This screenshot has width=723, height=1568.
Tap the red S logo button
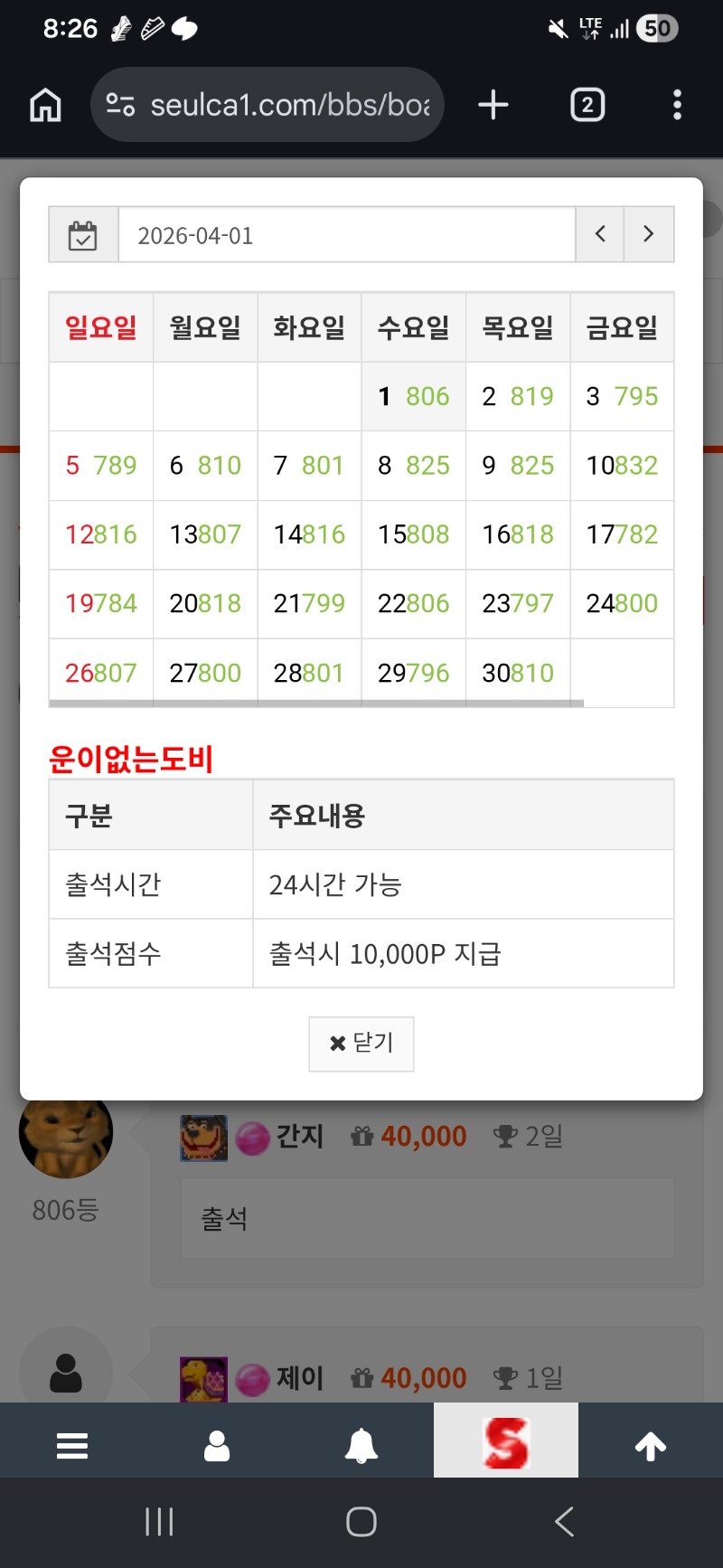coord(506,1441)
